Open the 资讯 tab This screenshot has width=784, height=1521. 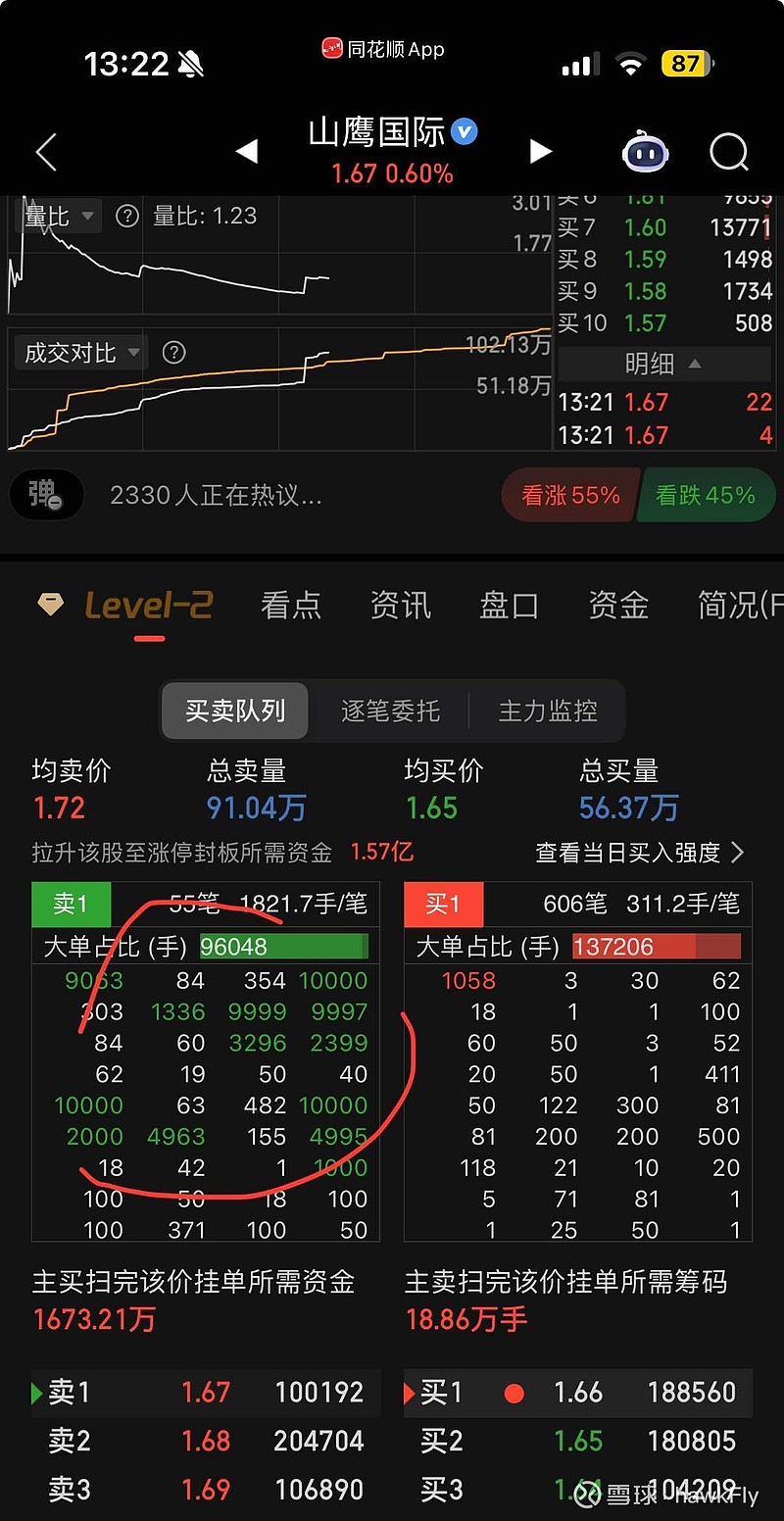click(x=400, y=606)
